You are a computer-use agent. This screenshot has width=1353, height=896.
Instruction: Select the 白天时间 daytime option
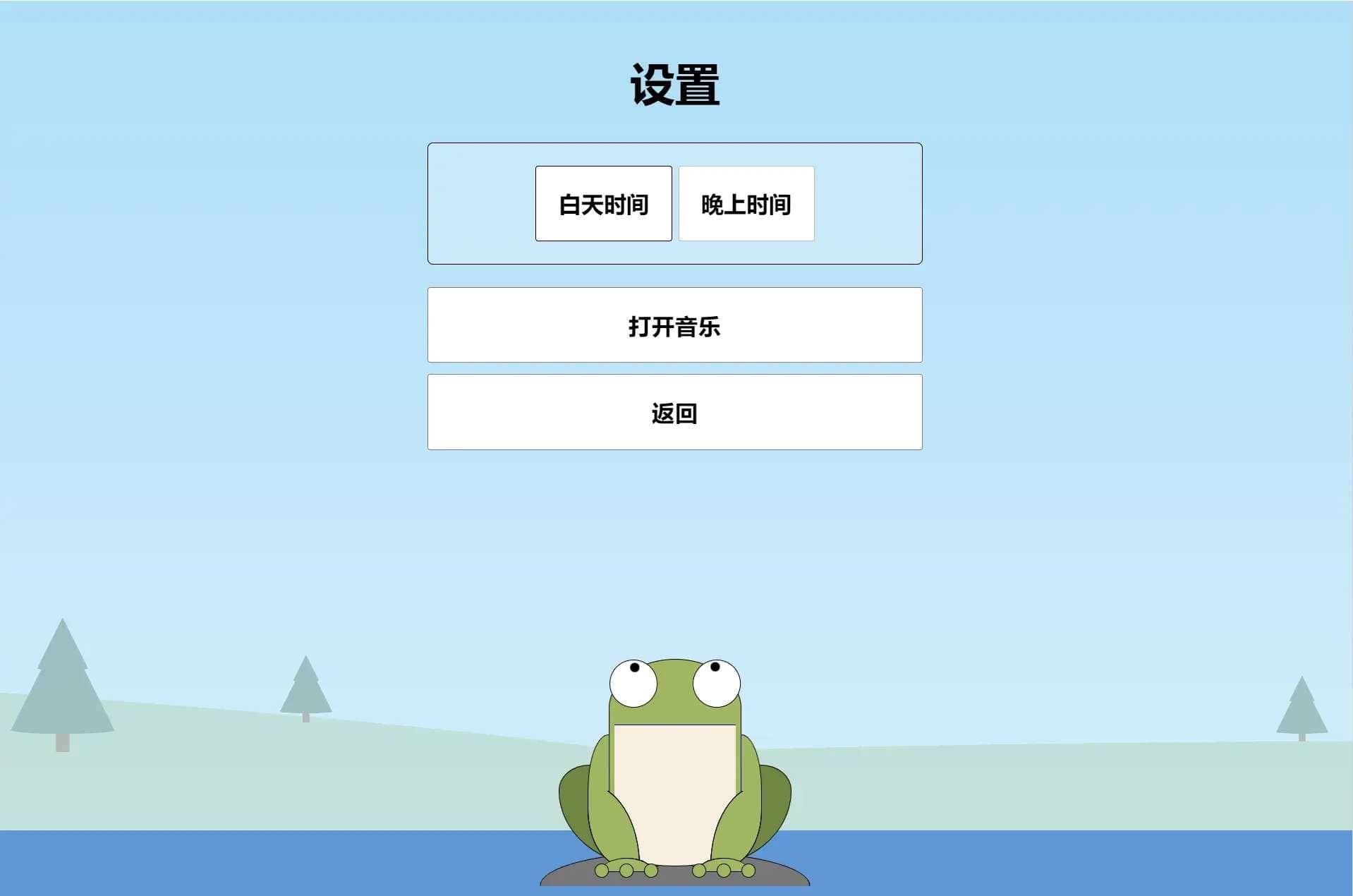pyautogui.click(x=603, y=204)
